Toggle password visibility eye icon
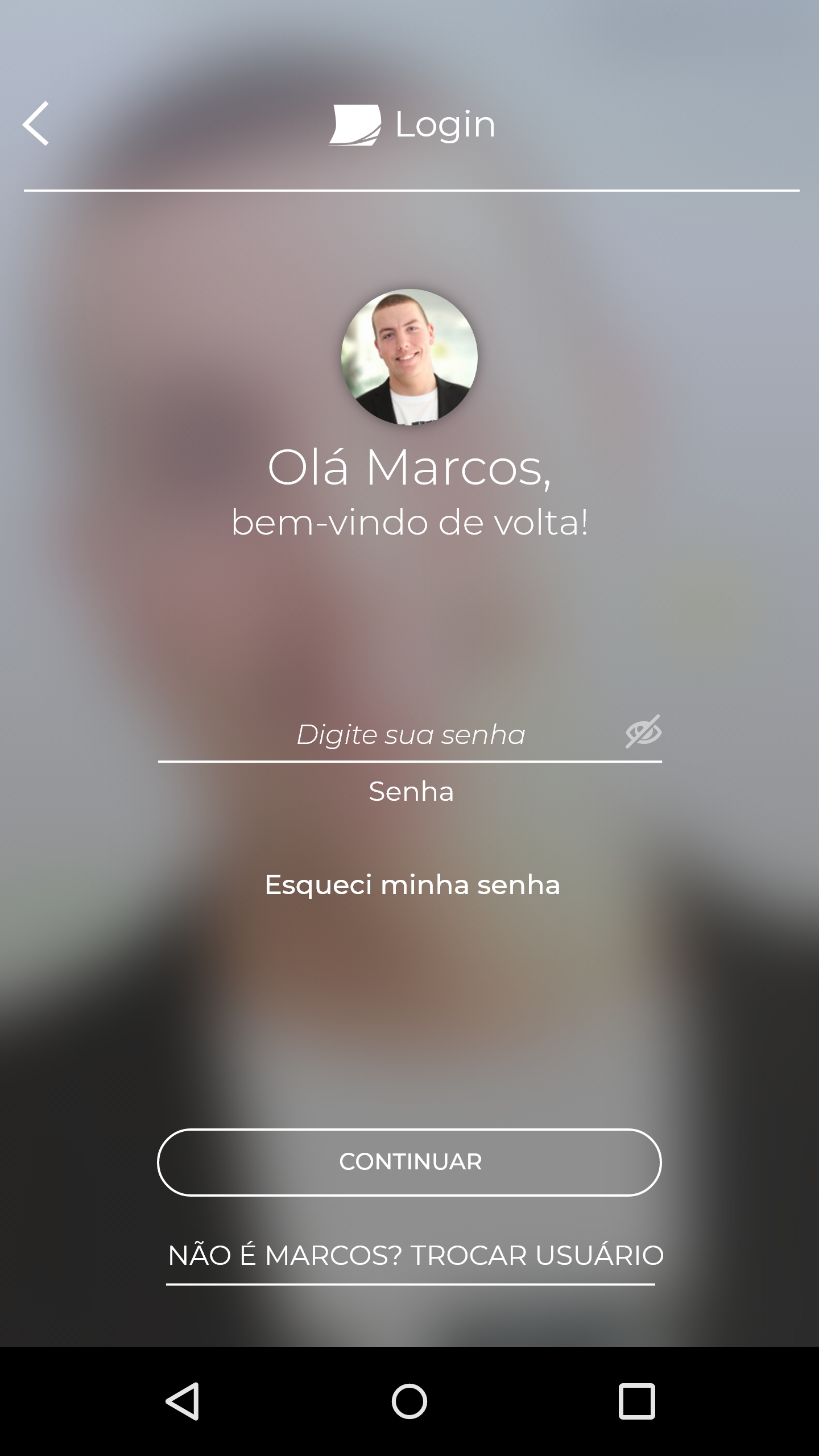The width and height of the screenshot is (819, 1456). 643,732
